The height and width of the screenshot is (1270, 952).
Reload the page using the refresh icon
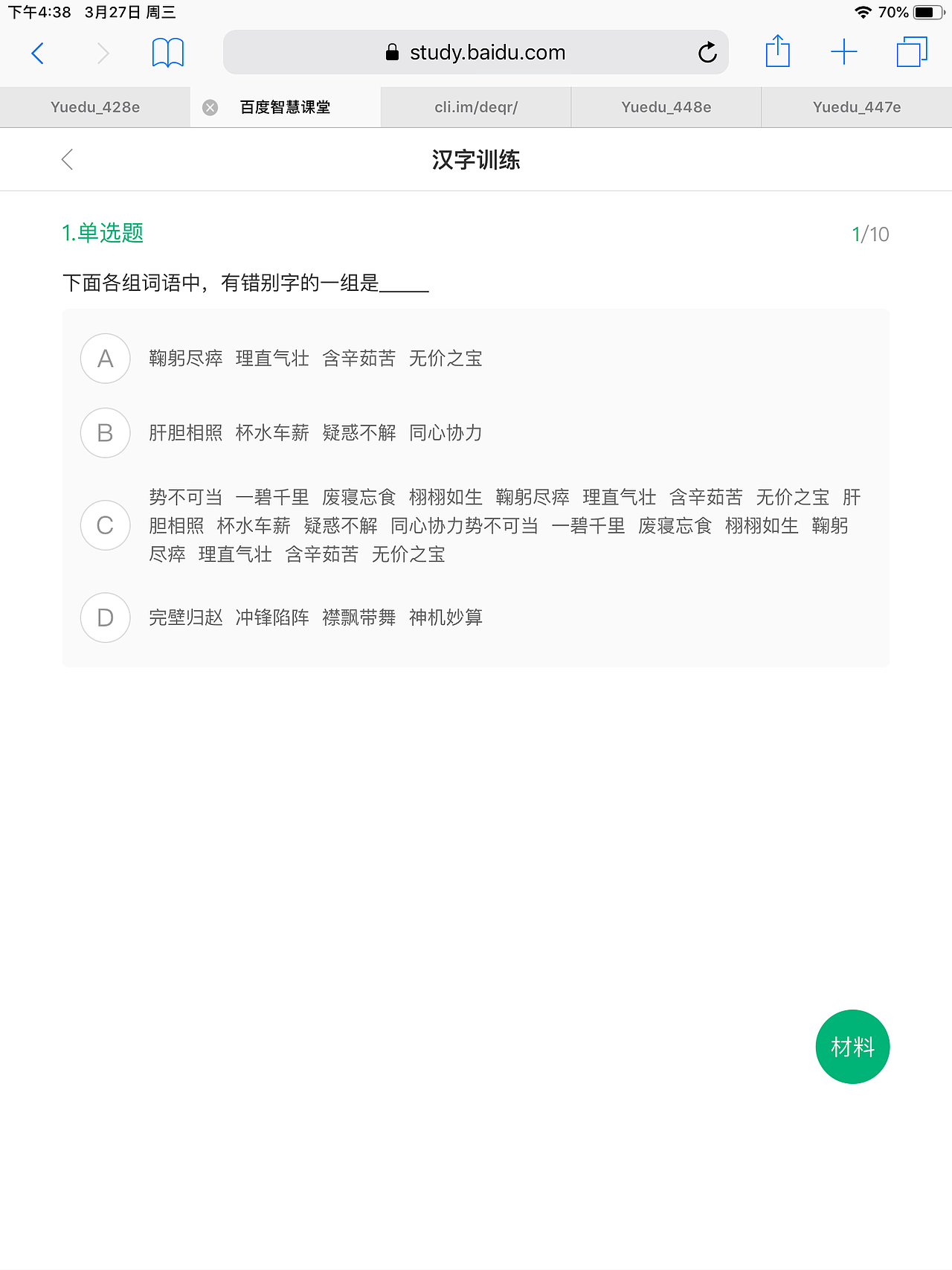[x=706, y=52]
